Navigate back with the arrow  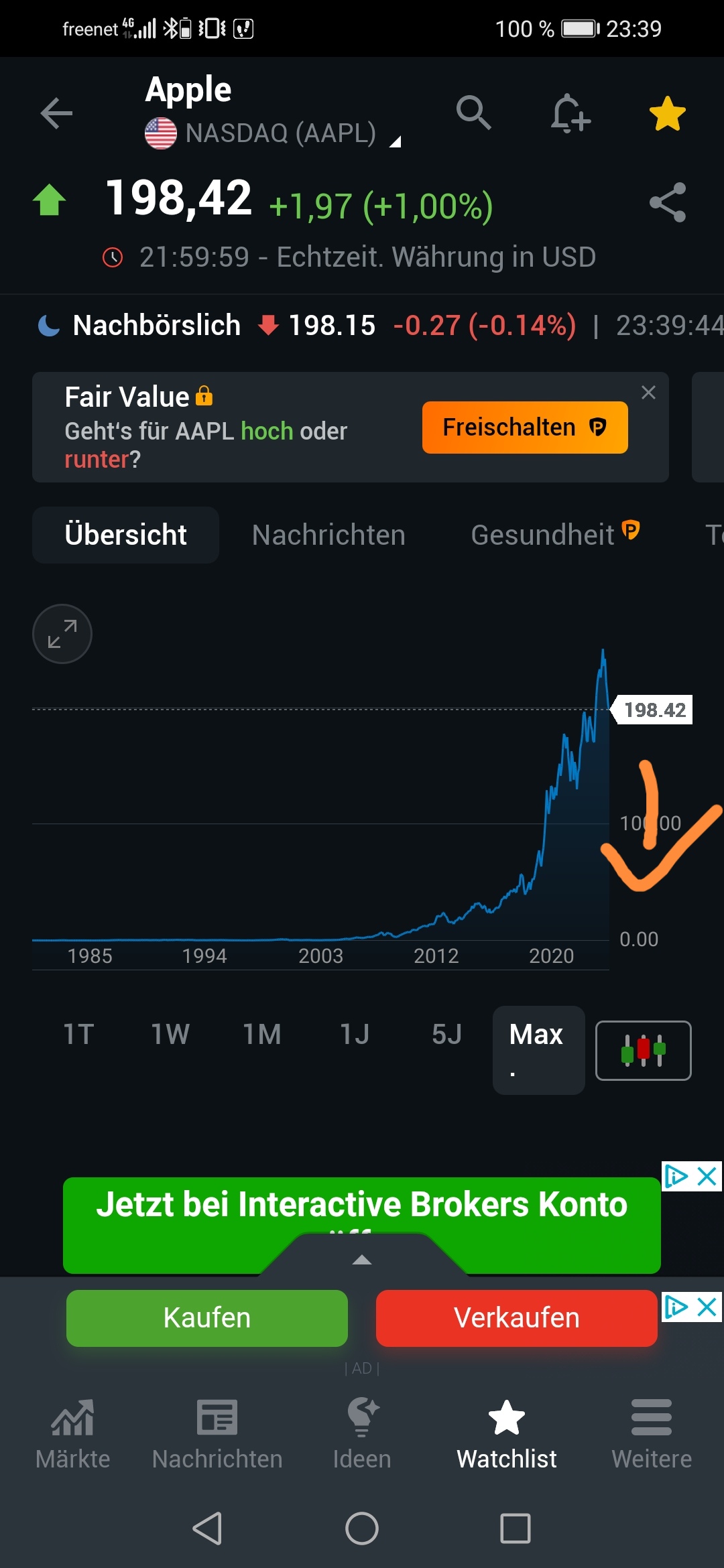point(57,113)
